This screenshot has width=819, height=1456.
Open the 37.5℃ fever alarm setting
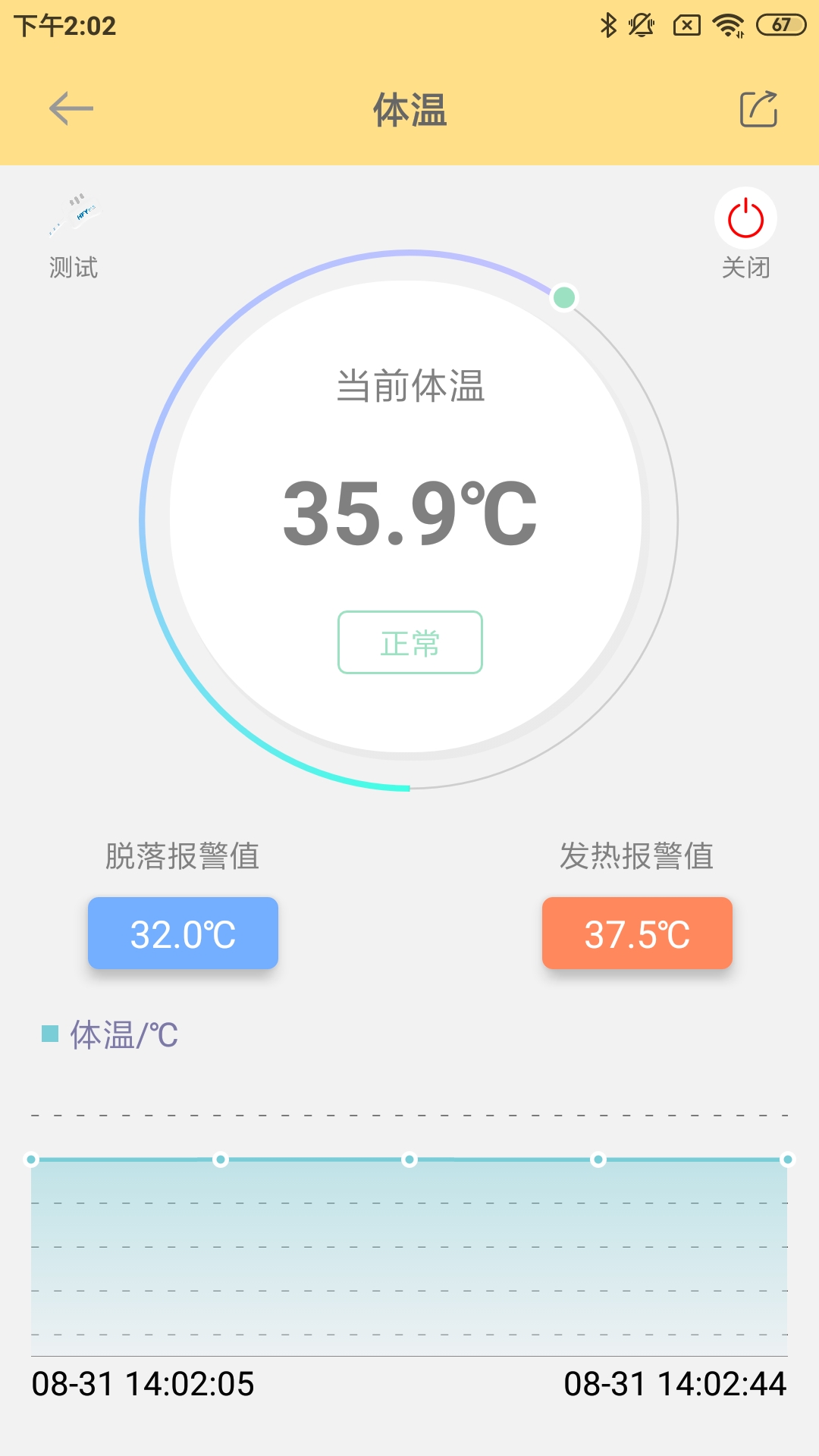coord(638,933)
